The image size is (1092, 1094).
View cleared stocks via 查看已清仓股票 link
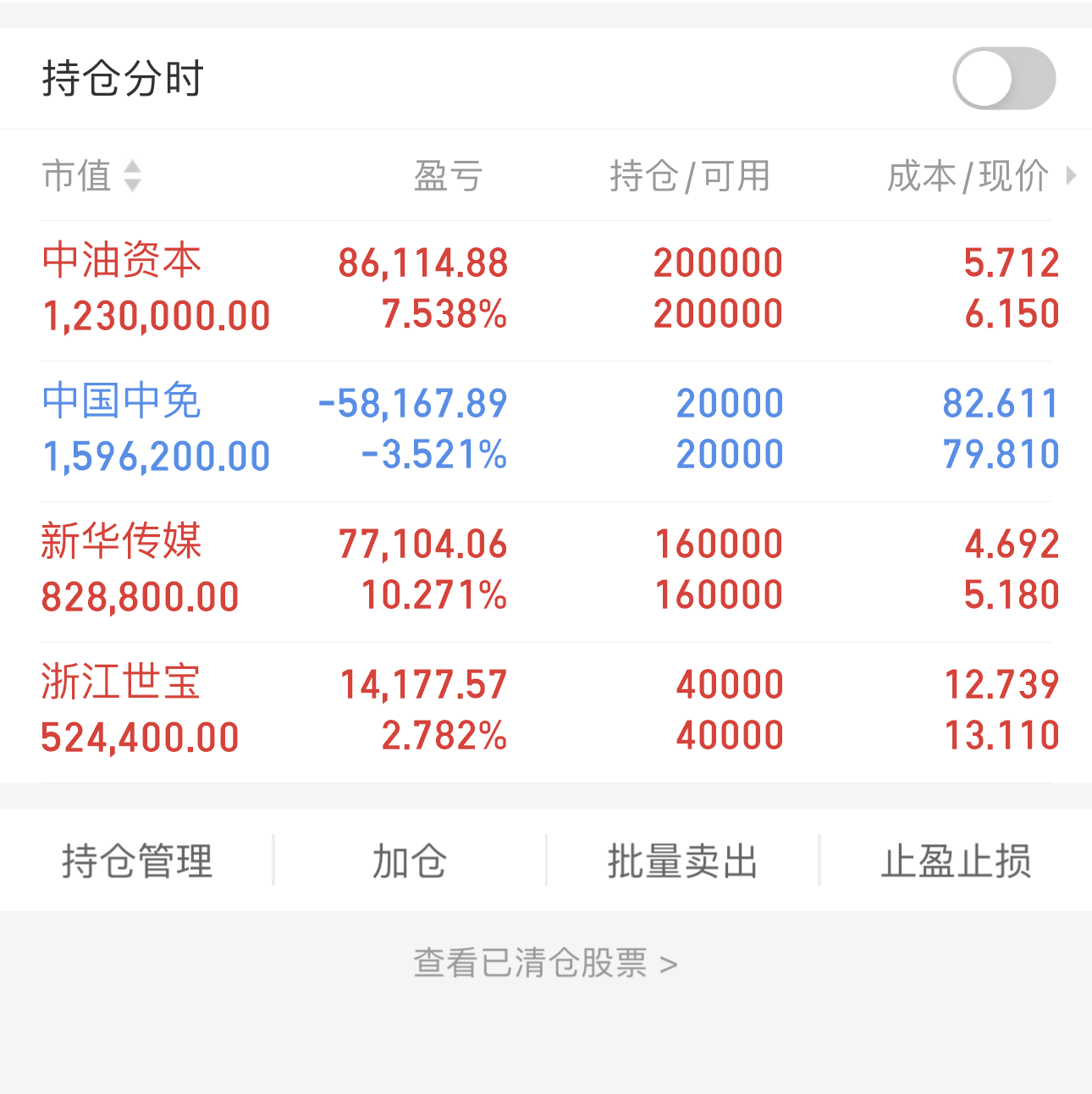pyautogui.click(x=546, y=962)
